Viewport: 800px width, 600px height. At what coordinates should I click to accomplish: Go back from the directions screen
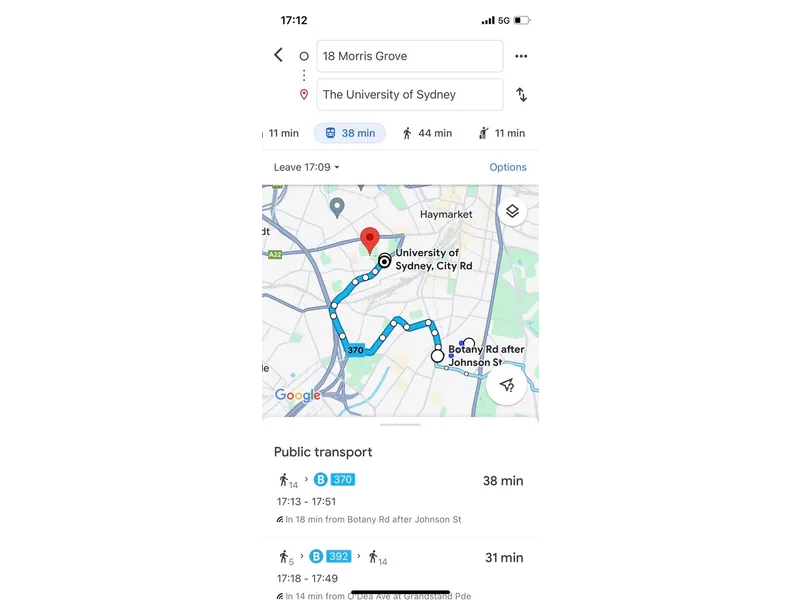pyautogui.click(x=278, y=55)
